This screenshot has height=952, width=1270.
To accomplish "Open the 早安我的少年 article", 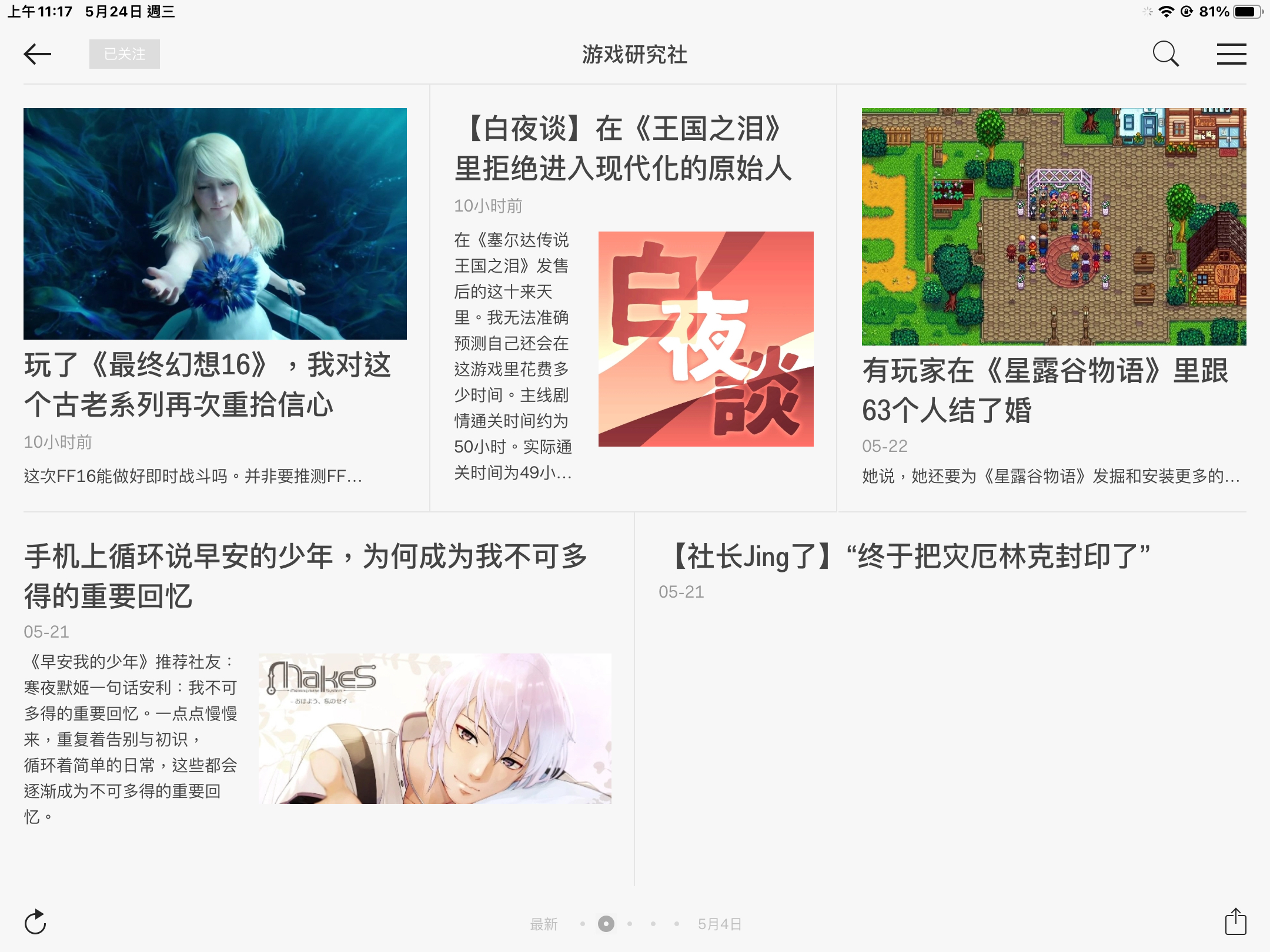I will (x=306, y=576).
